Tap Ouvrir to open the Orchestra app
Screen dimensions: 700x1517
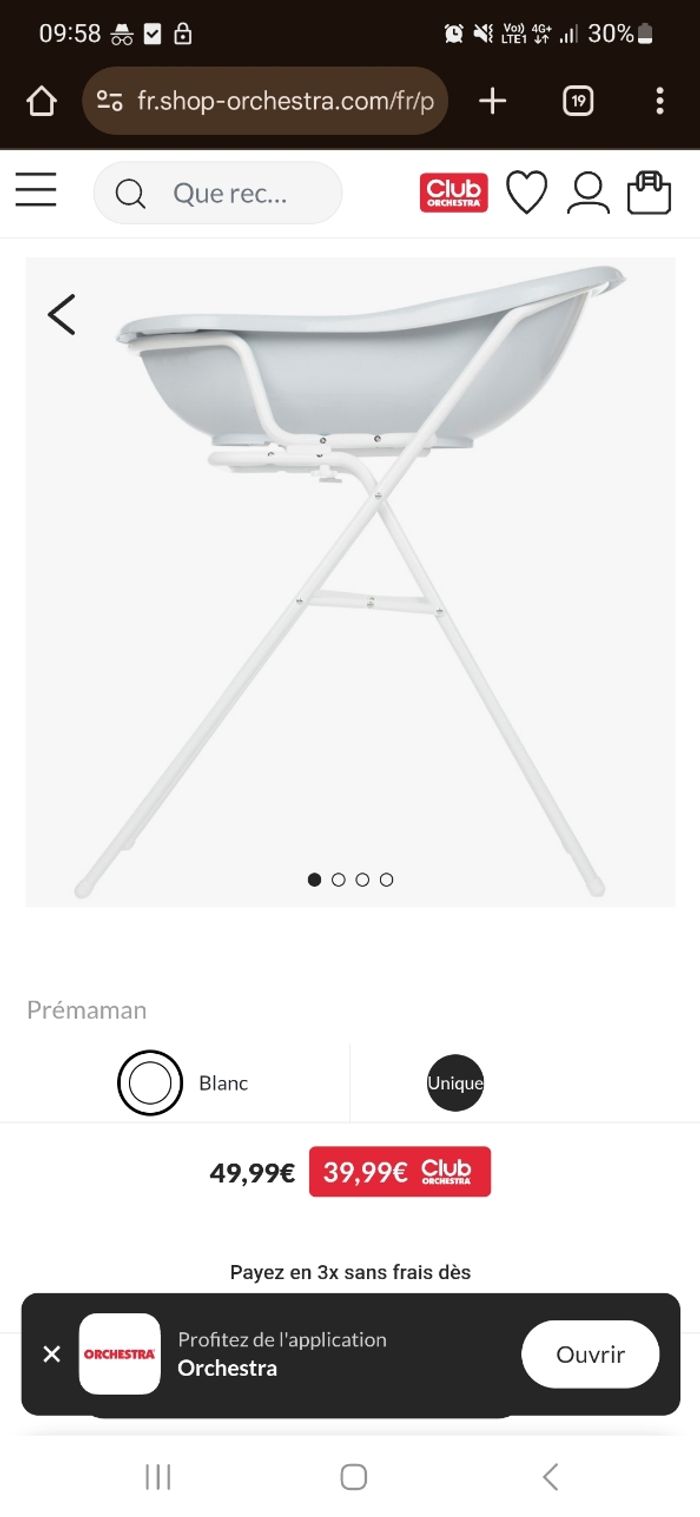click(590, 1354)
